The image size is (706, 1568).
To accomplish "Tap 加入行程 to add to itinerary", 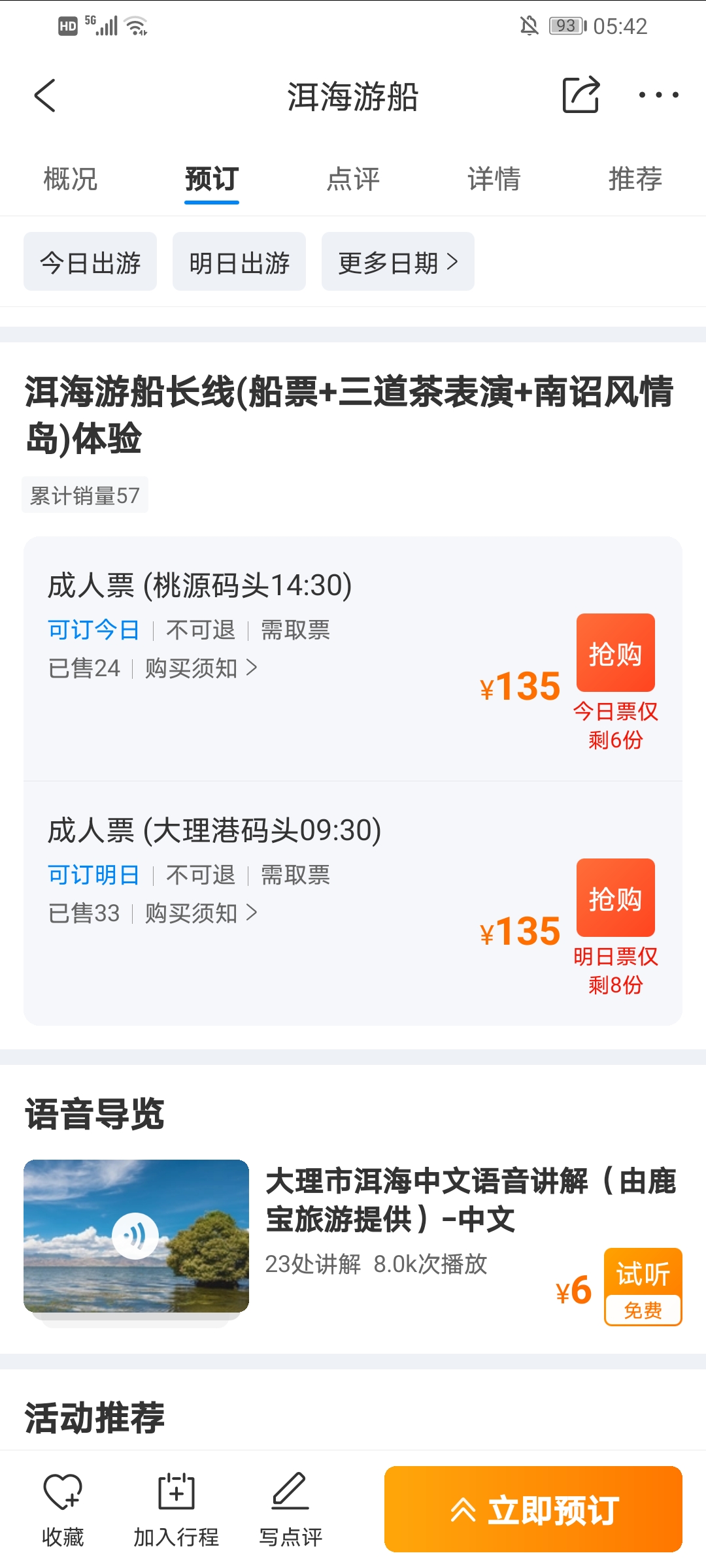I will coord(176,1509).
